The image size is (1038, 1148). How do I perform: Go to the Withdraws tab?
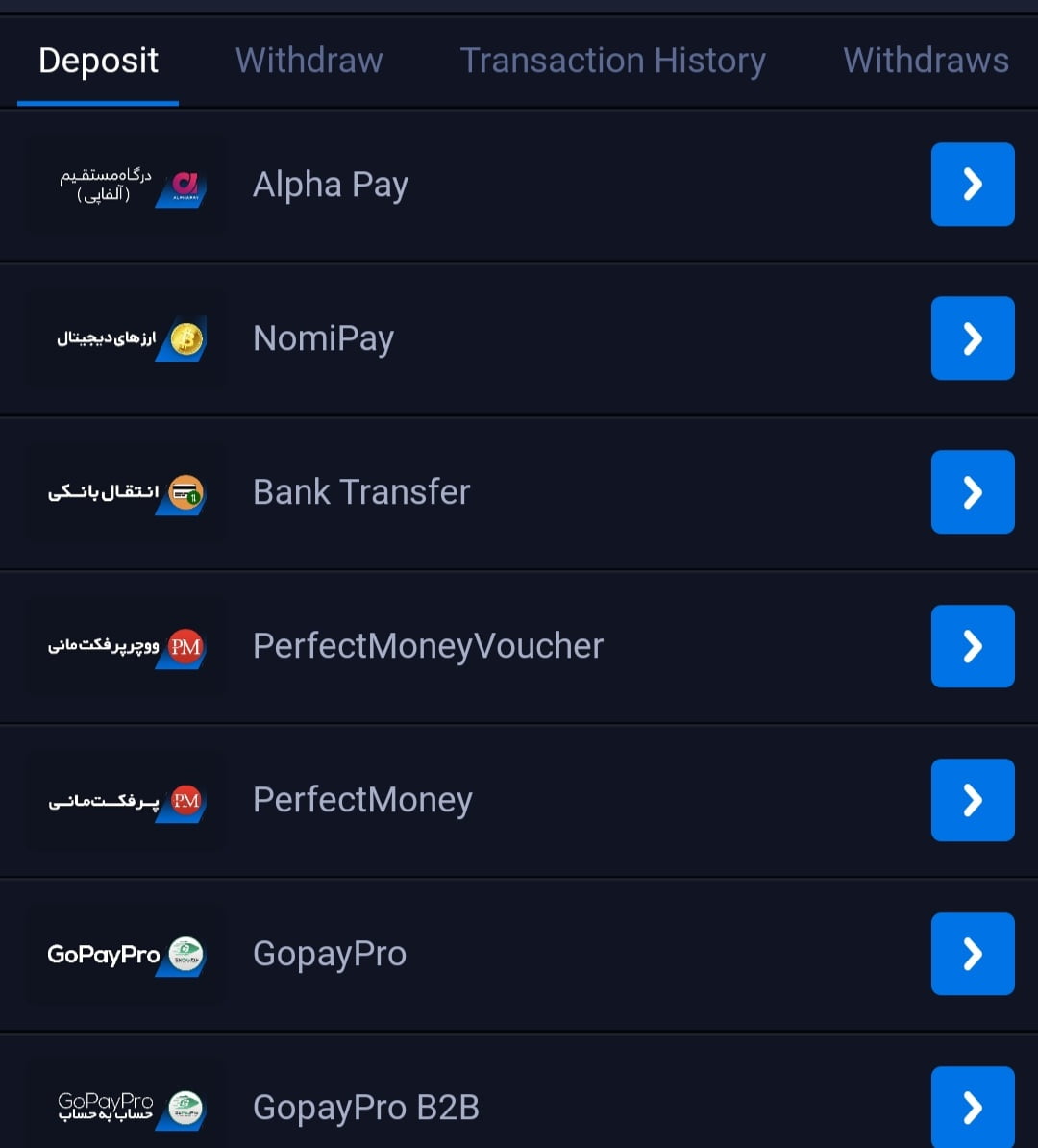[926, 61]
